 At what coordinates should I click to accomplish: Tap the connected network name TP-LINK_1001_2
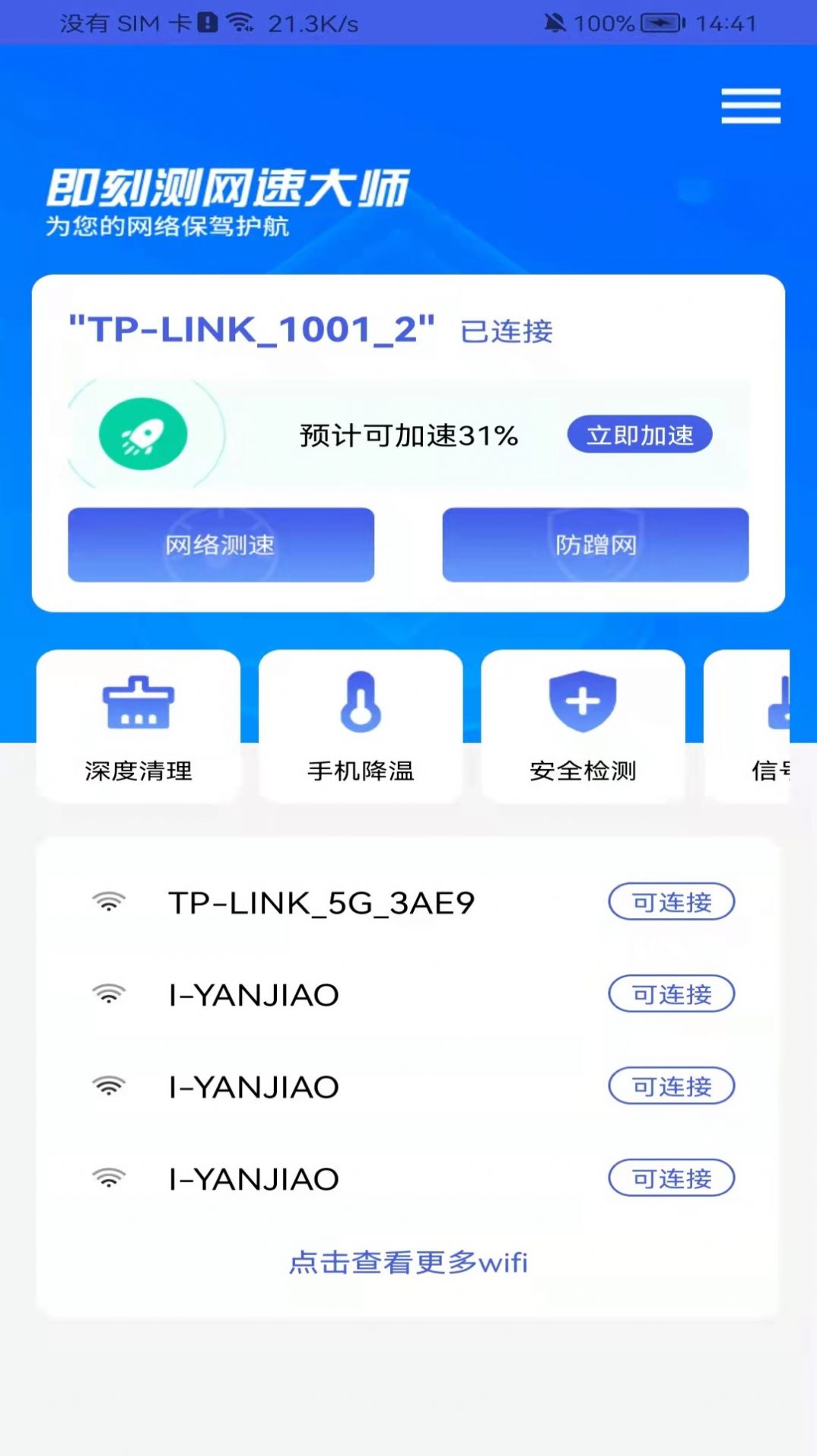click(252, 329)
